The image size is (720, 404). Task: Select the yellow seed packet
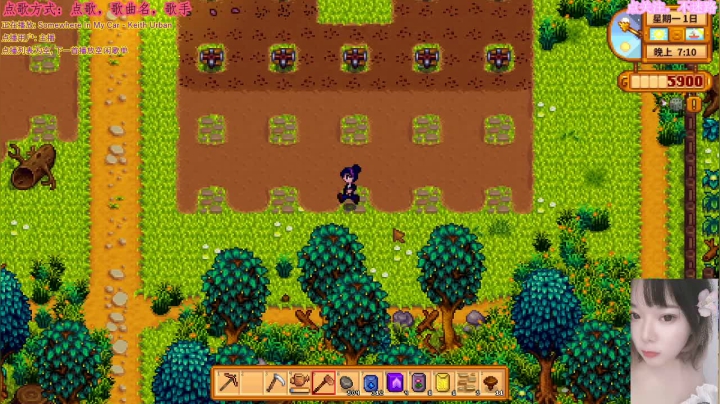pyautogui.click(x=443, y=382)
